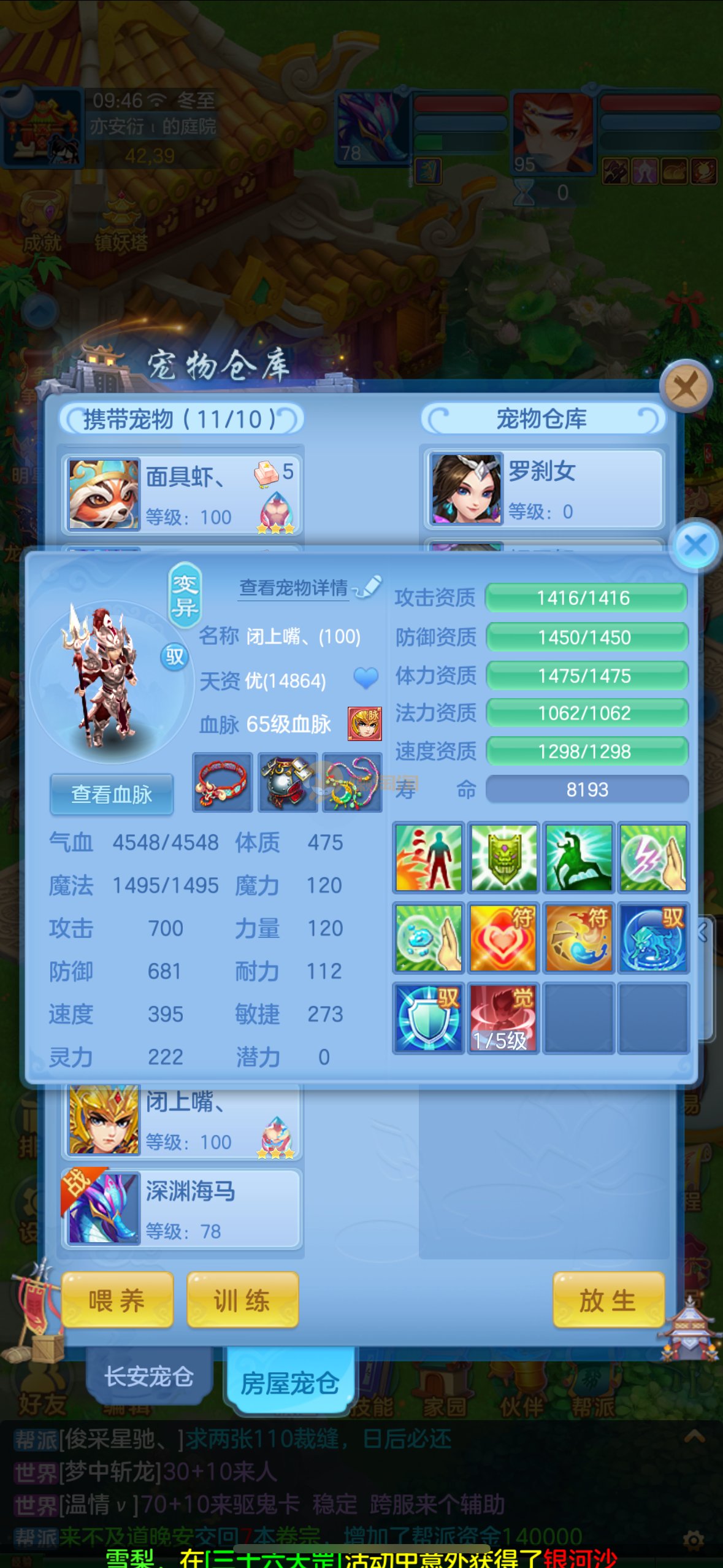Tap the 查看血脉 button
The height and width of the screenshot is (1568, 723).
(112, 794)
